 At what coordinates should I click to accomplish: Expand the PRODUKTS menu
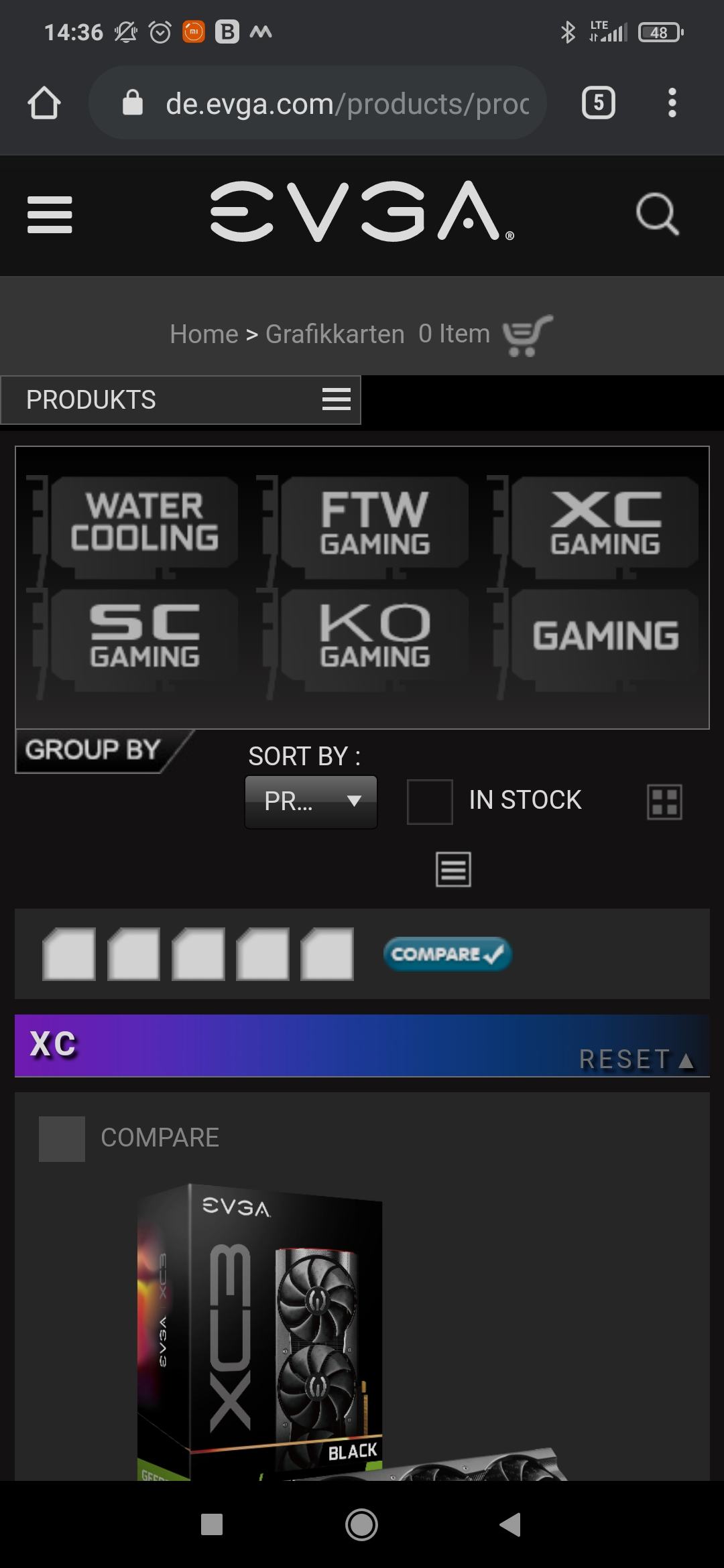(181, 400)
